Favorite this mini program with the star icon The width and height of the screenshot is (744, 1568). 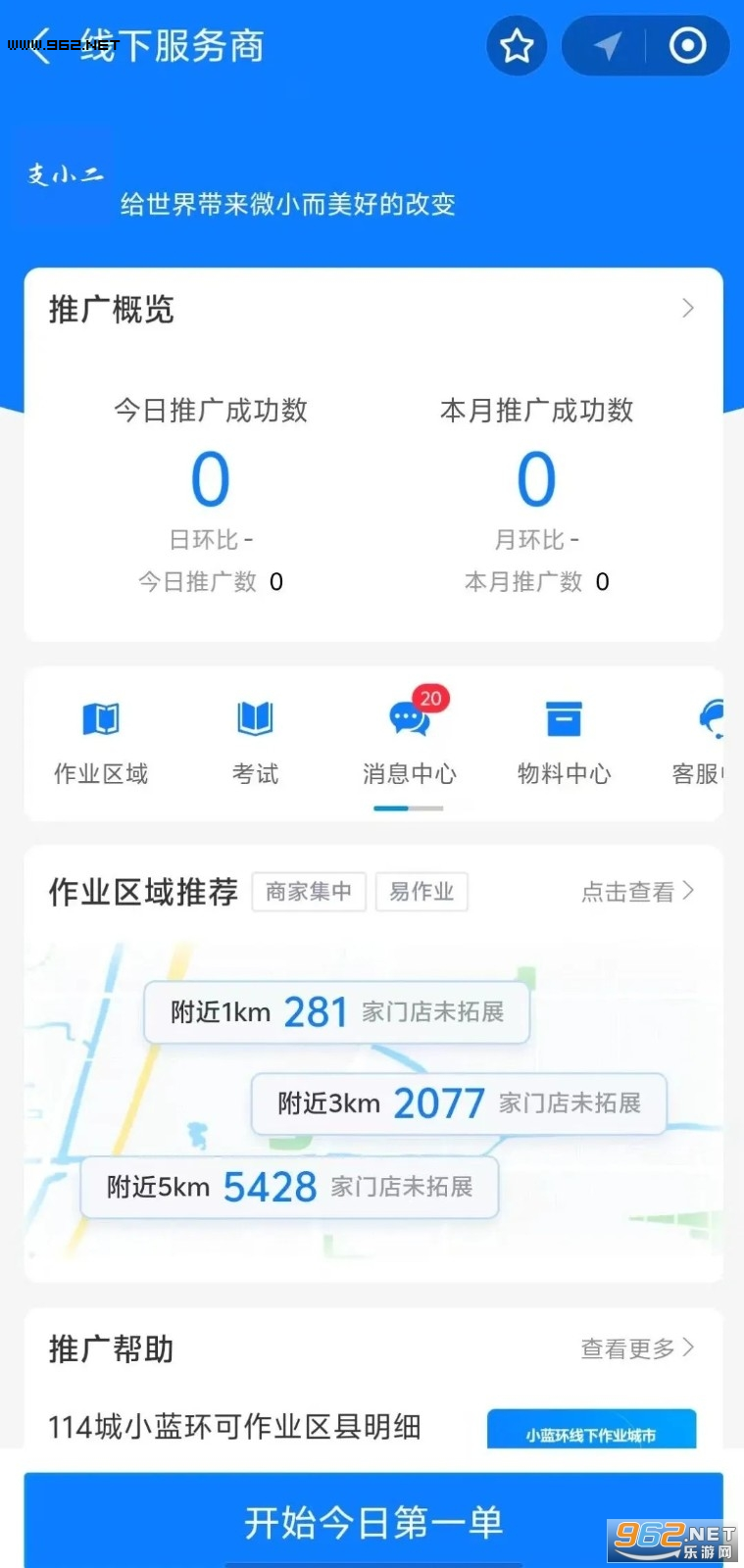(x=517, y=46)
